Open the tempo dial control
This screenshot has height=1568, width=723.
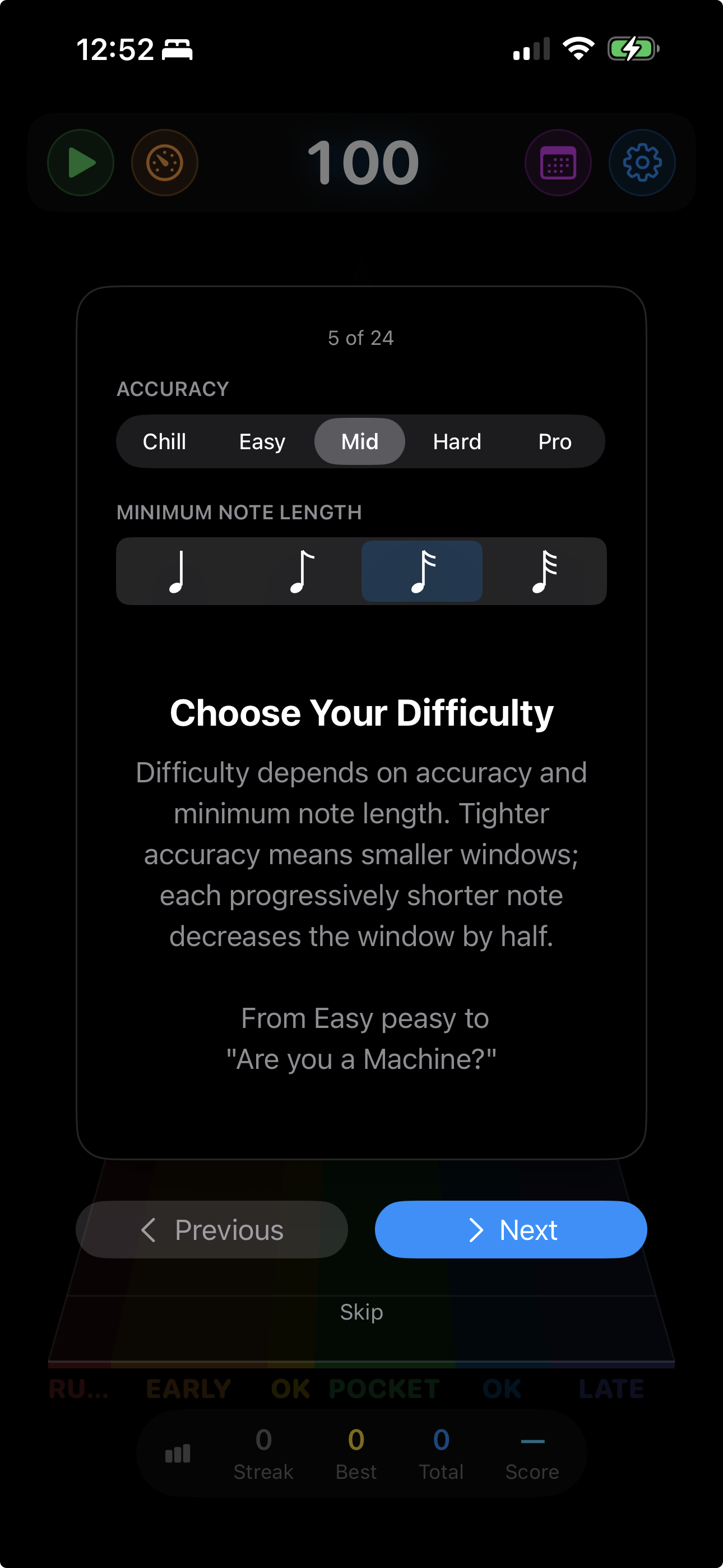[x=164, y=162]
